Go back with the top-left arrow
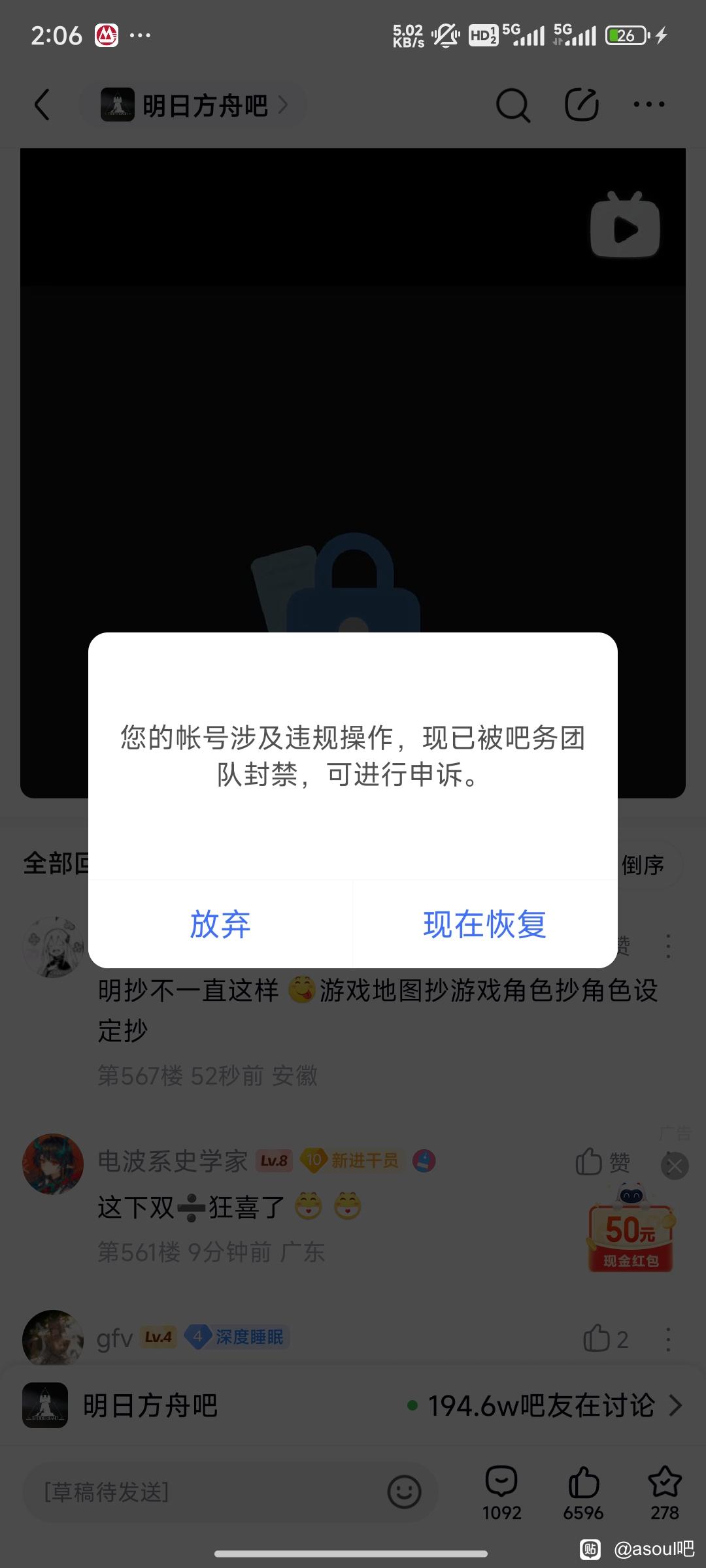Viewport: 706px width, 1568px height. pos(42,105)
